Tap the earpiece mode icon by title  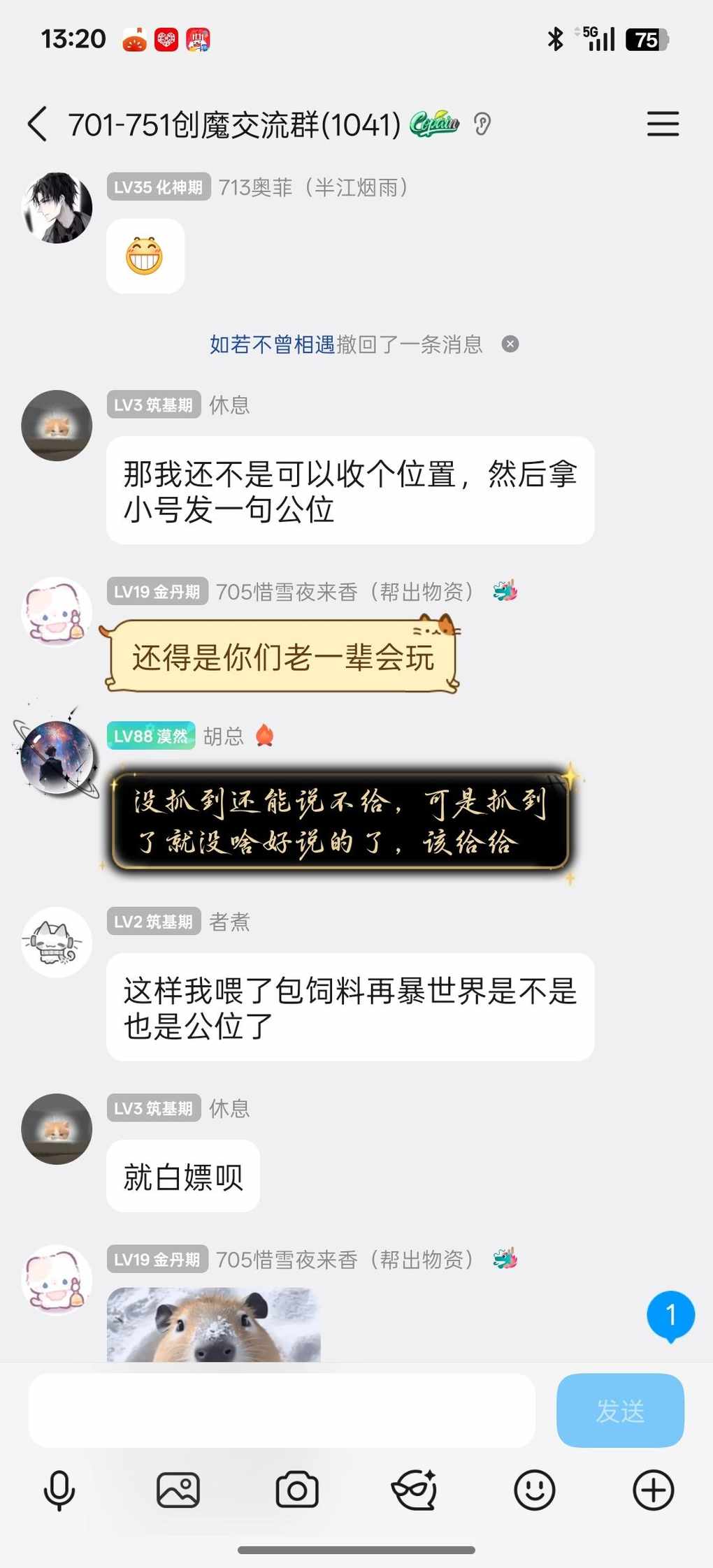482,124
